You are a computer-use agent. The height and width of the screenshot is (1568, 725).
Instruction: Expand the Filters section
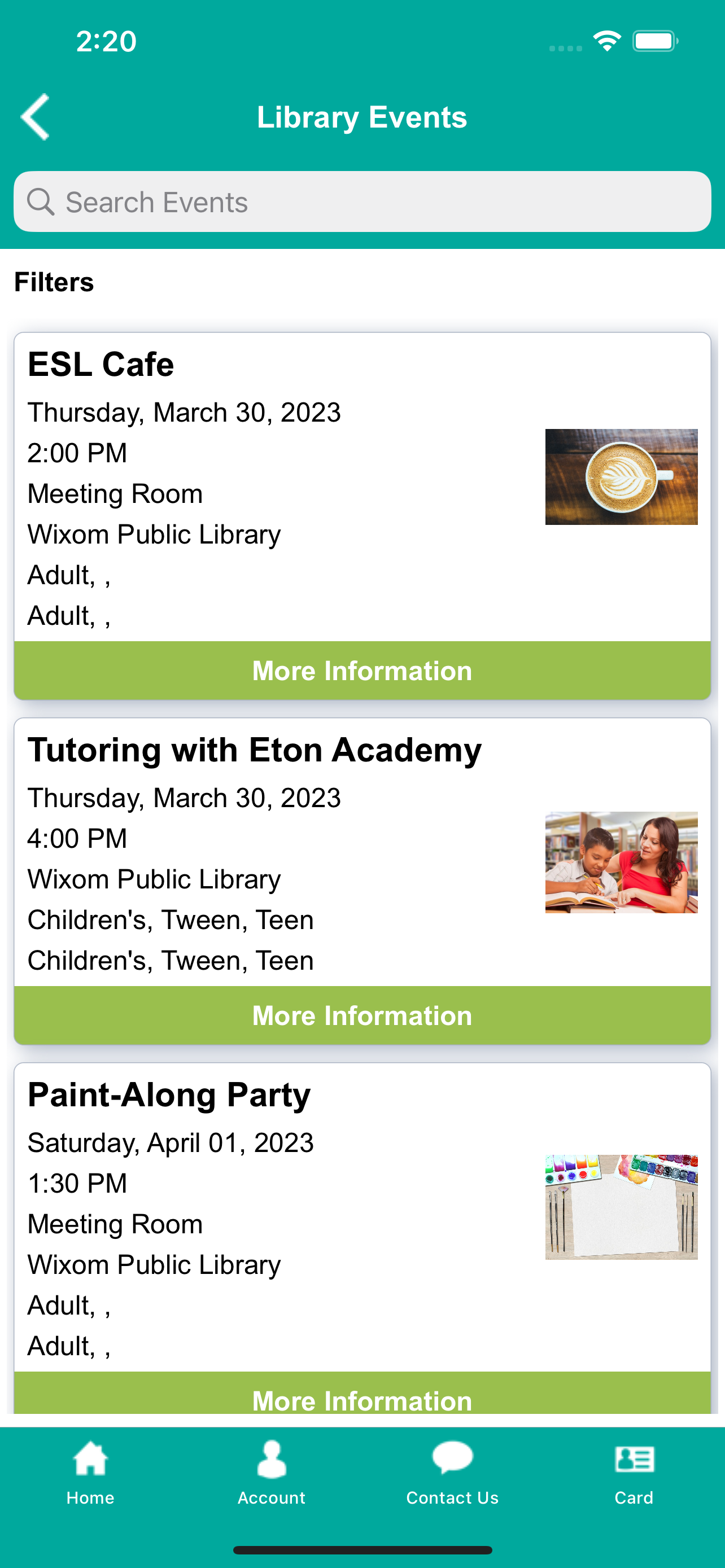tap(54, 282)
